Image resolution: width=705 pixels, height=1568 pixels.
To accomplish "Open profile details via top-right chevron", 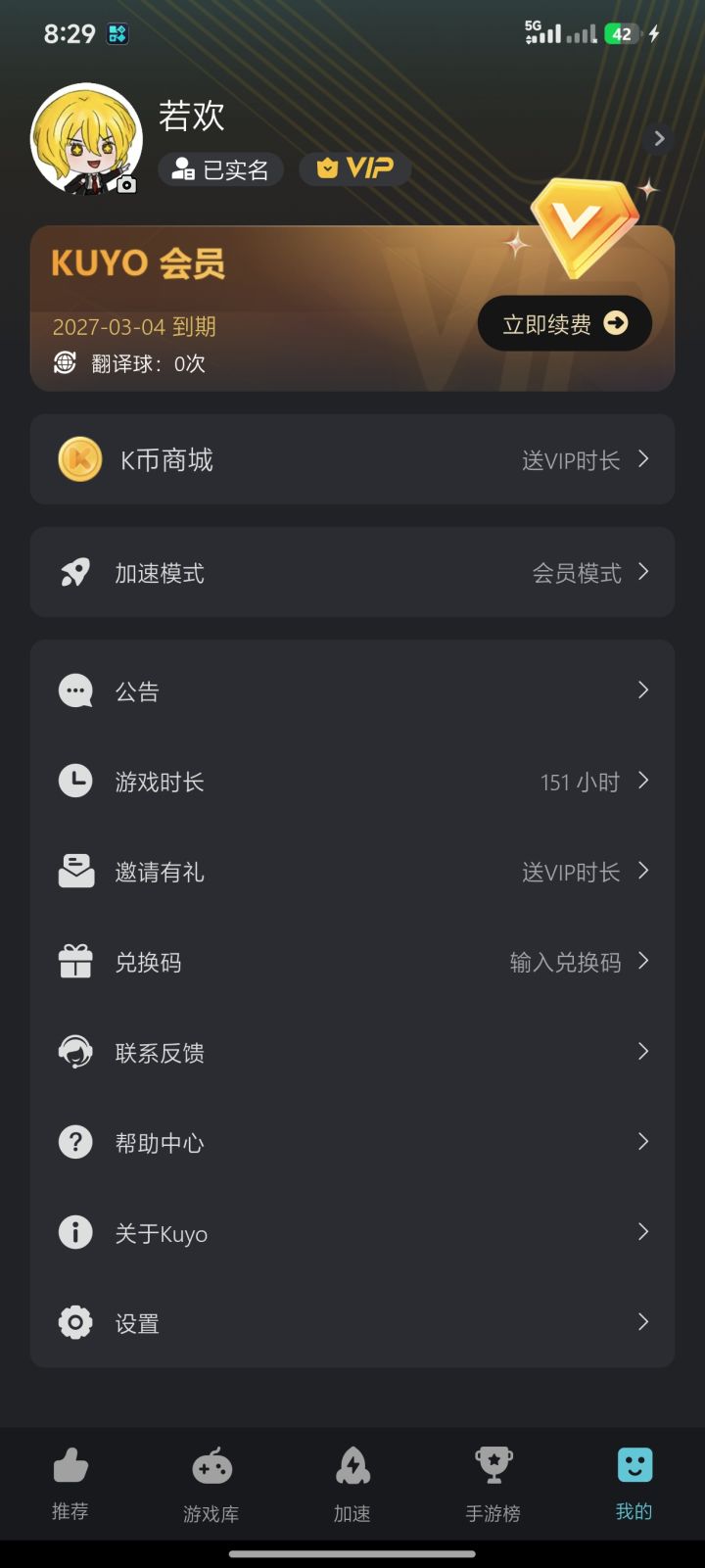I will [659, 139].
